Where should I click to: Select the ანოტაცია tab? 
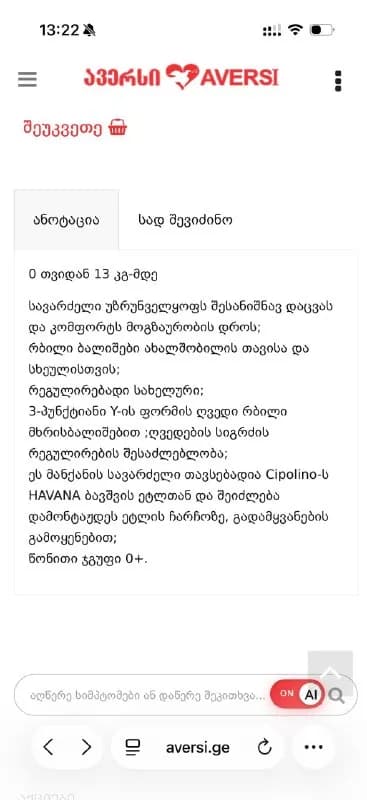pos(66,220)
